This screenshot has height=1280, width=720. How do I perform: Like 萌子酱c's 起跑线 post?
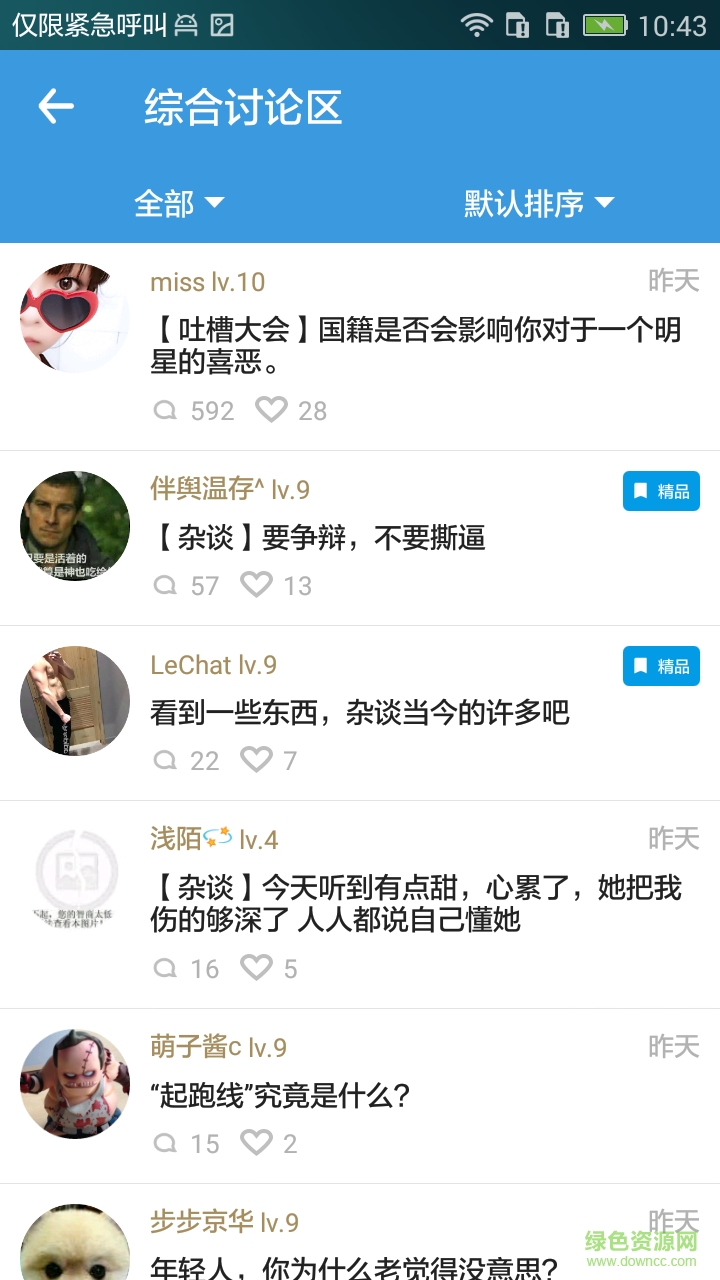pos(258,1142)
